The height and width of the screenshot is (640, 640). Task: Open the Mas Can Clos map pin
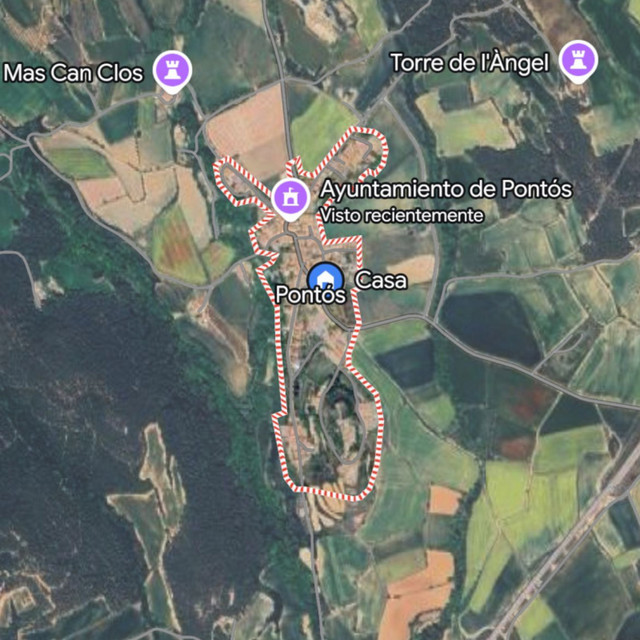tap(172, 70)
